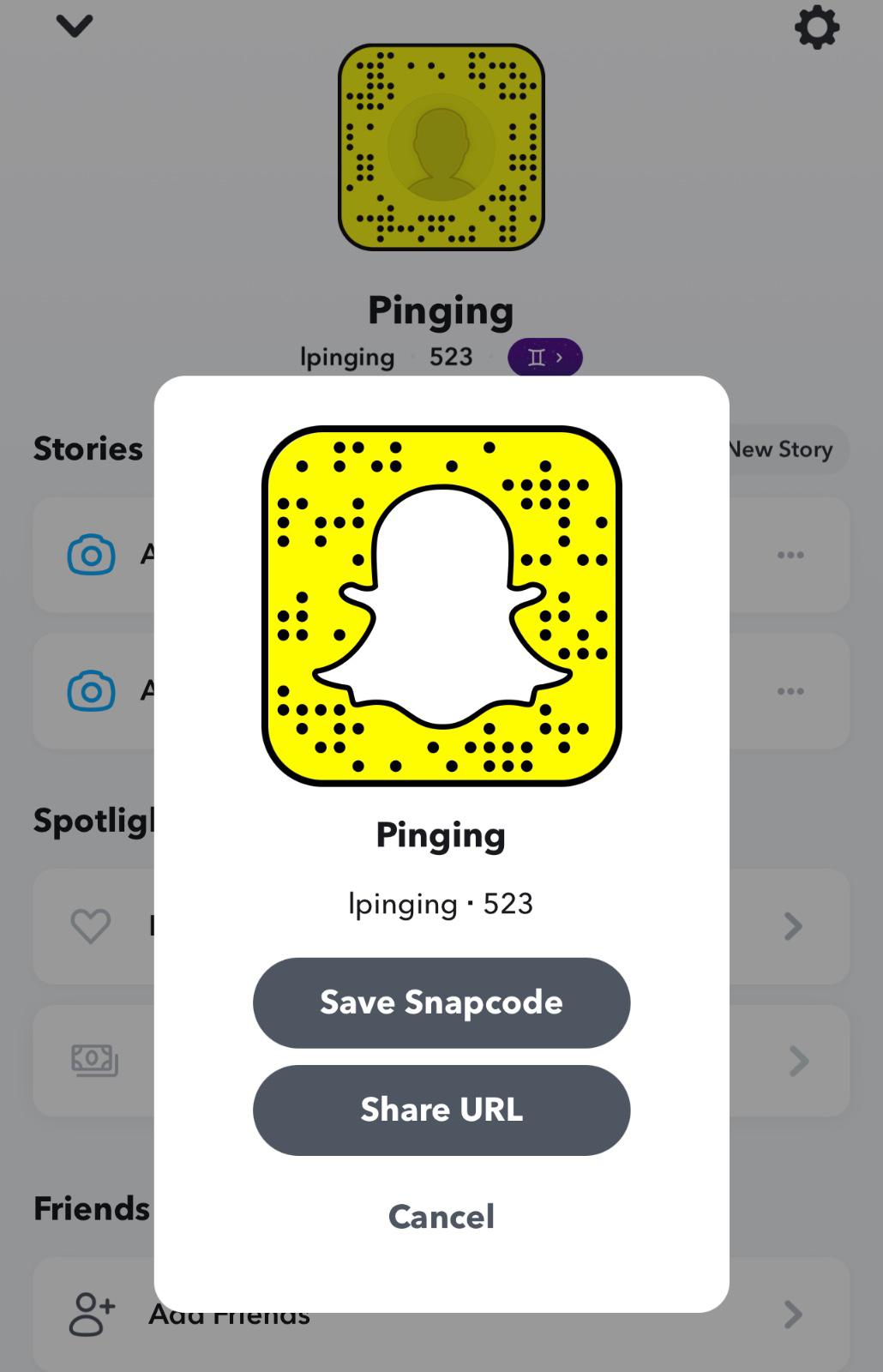Image resolution: width=883 pixels, height=1372 pixels.
Task: Share the profile URL
Action: tap(441, 1110)
